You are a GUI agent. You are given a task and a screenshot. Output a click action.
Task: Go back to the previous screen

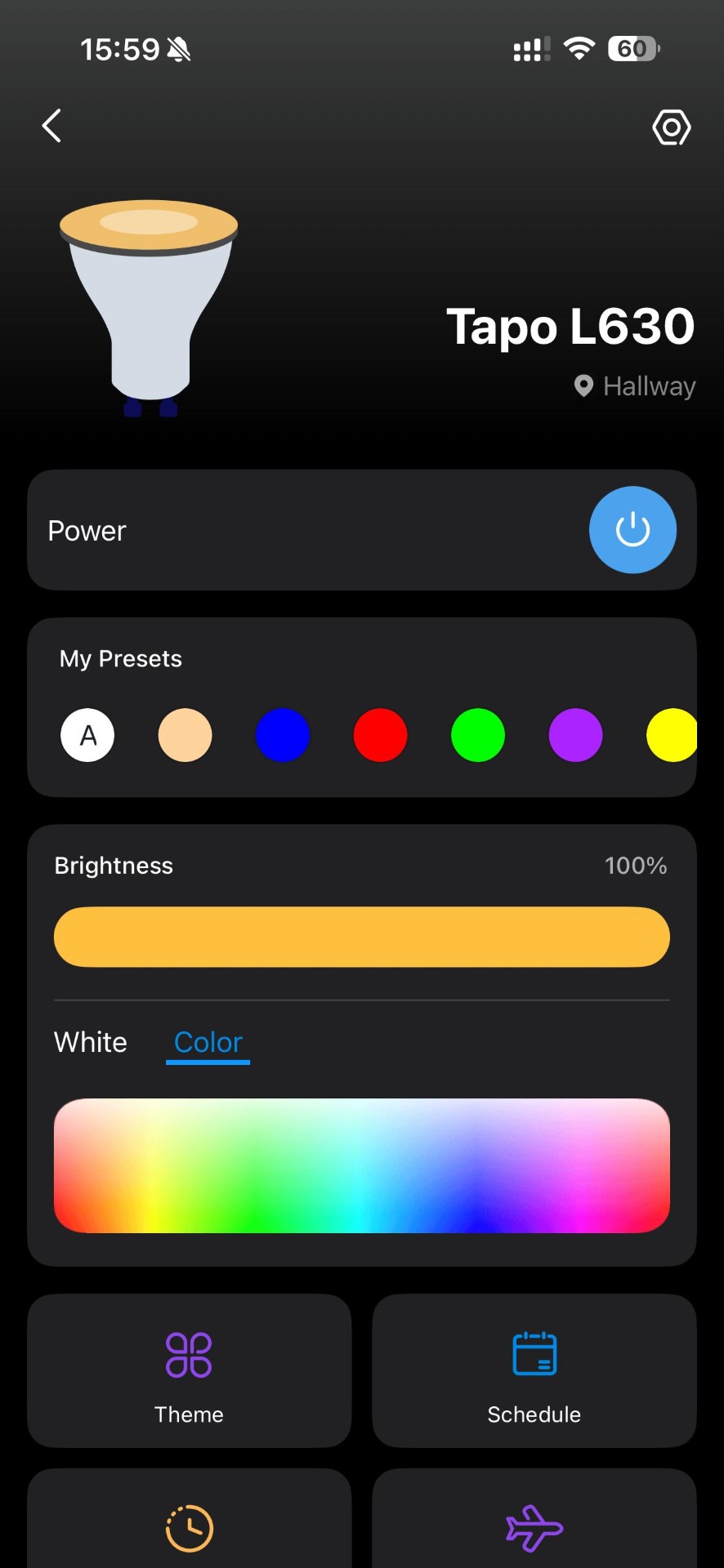[51, 126]
